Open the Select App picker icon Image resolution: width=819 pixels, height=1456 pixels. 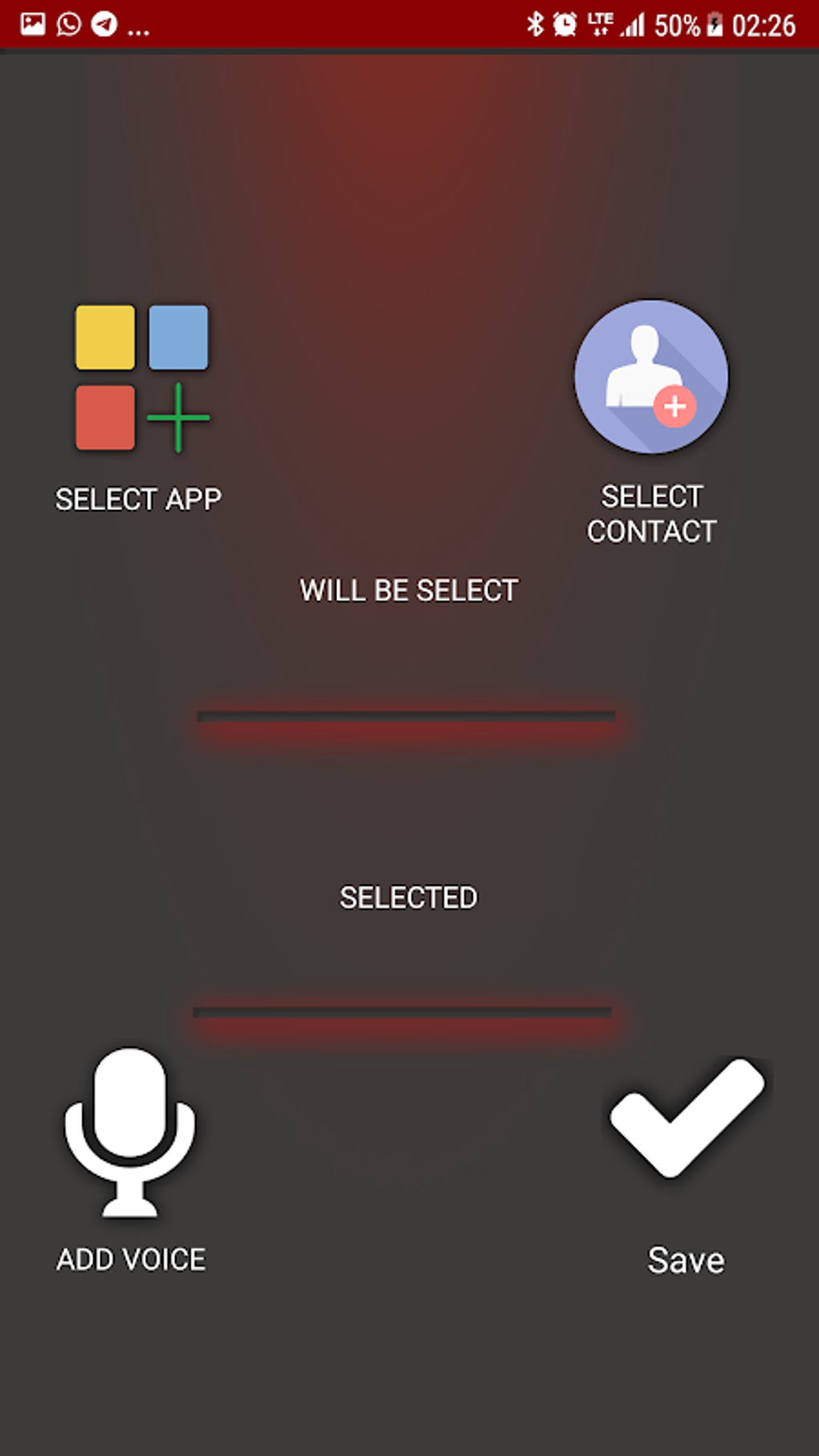[142, 376]
